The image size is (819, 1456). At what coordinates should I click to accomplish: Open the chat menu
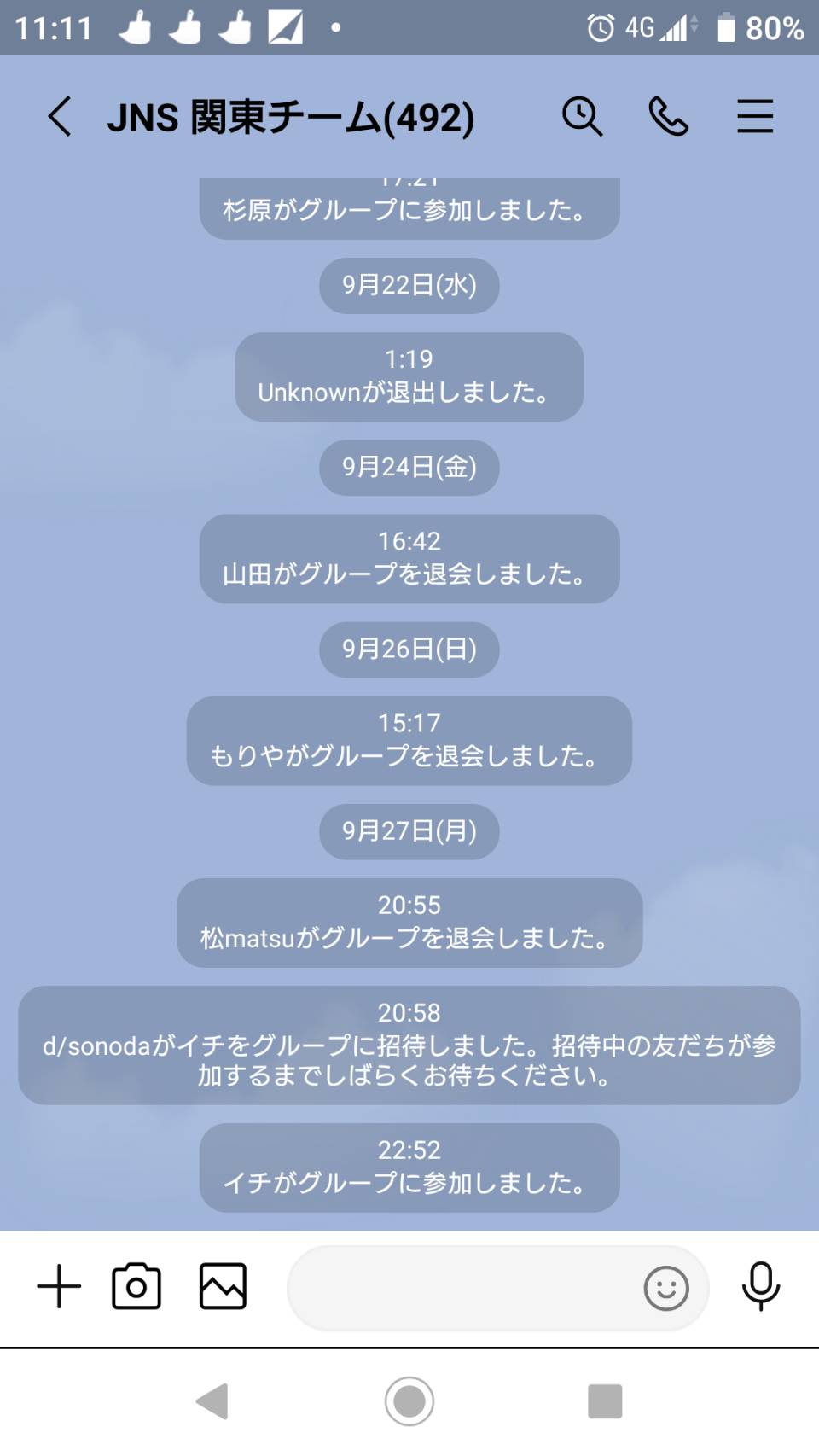(755, 116)
